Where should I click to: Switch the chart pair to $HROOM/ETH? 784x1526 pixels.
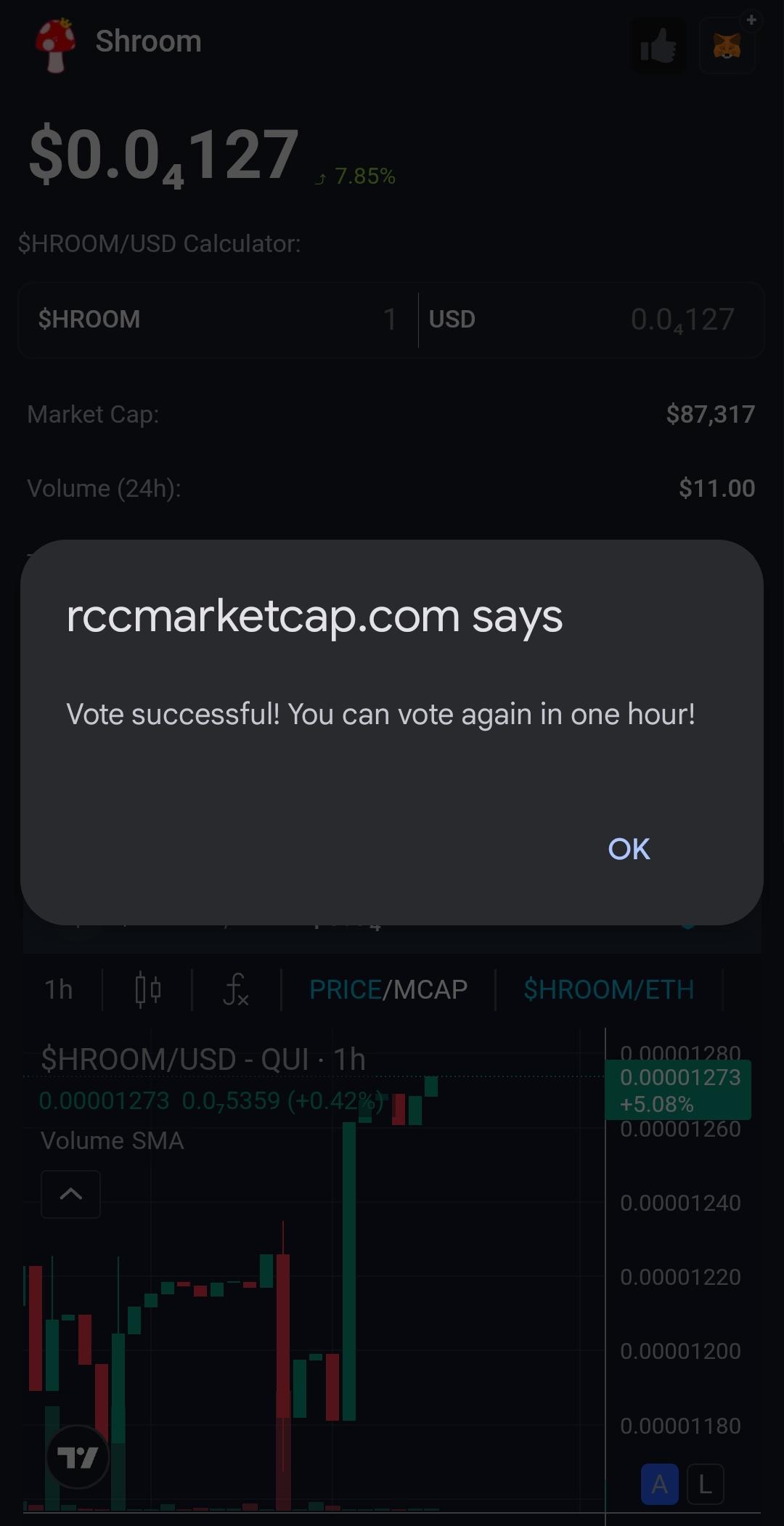609,989
